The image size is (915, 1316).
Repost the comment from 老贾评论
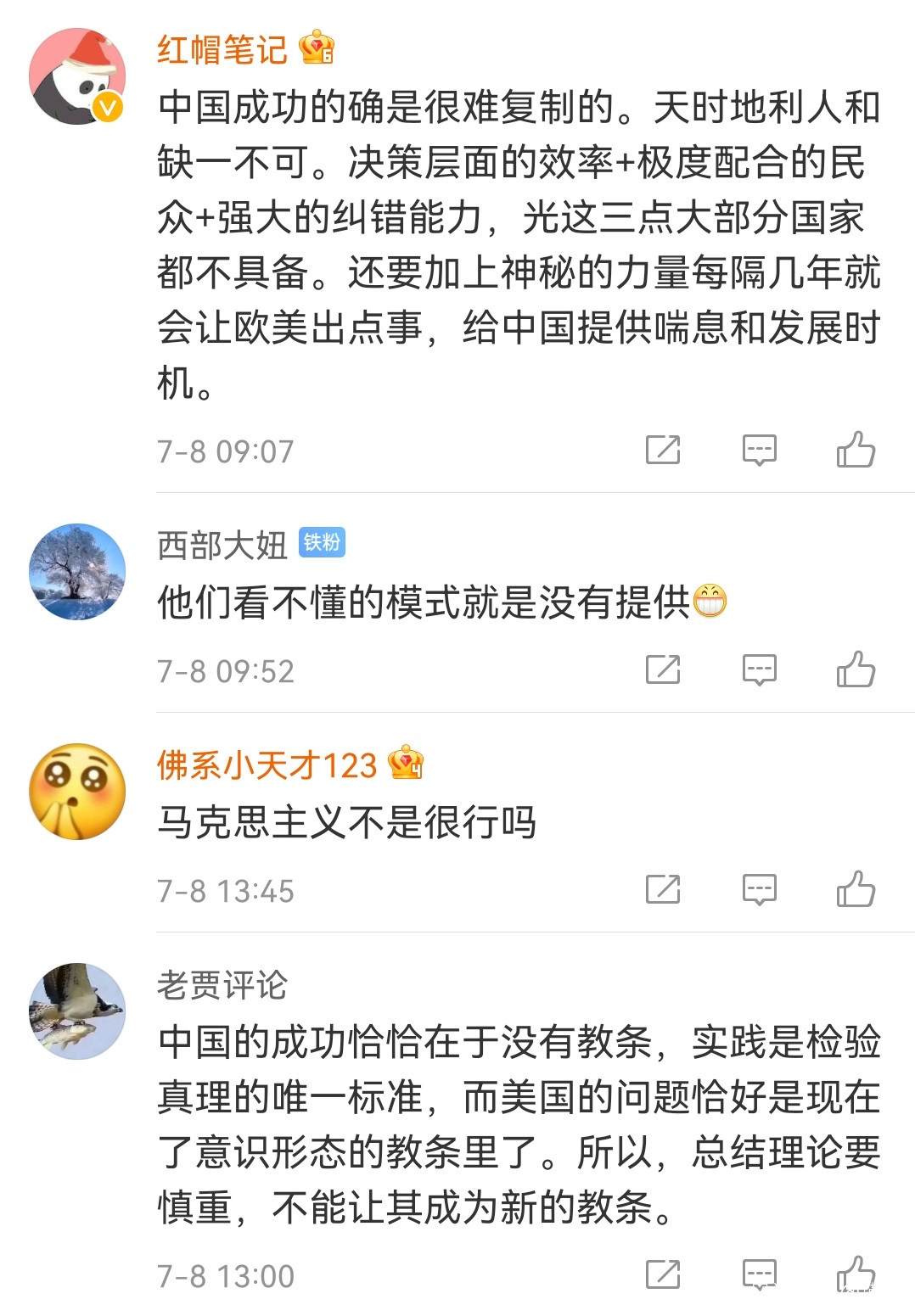663,1274
